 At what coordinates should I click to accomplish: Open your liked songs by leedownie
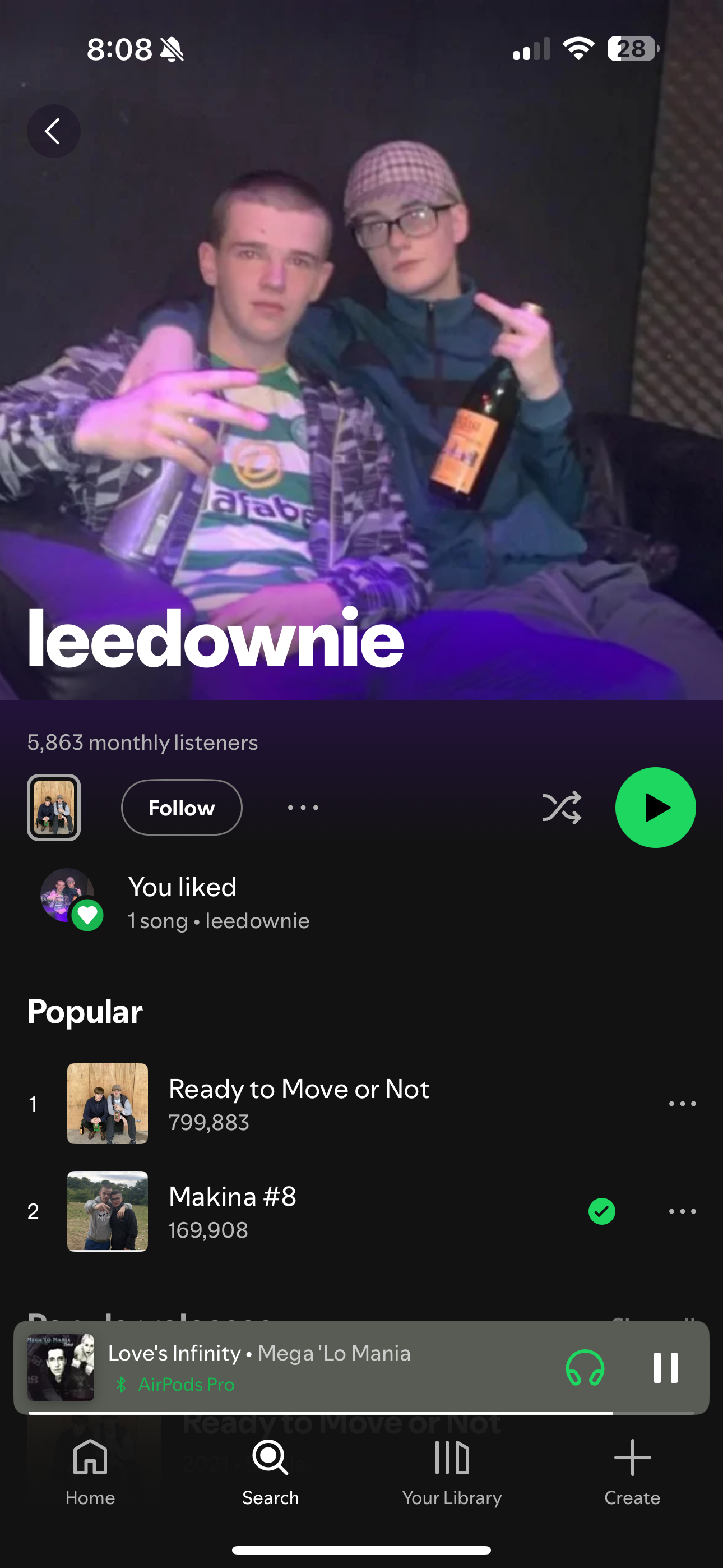pyautogui.click(x=361, y=902)
